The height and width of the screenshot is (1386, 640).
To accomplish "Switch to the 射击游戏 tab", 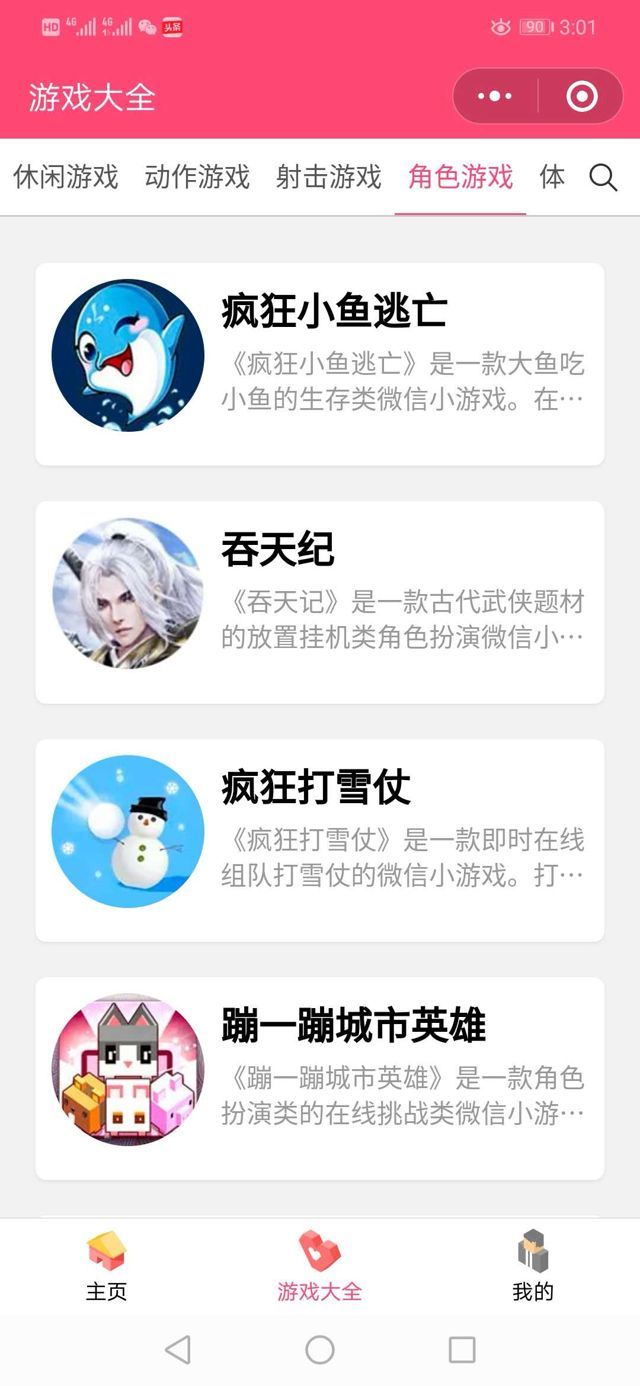I will coord(329,178).
